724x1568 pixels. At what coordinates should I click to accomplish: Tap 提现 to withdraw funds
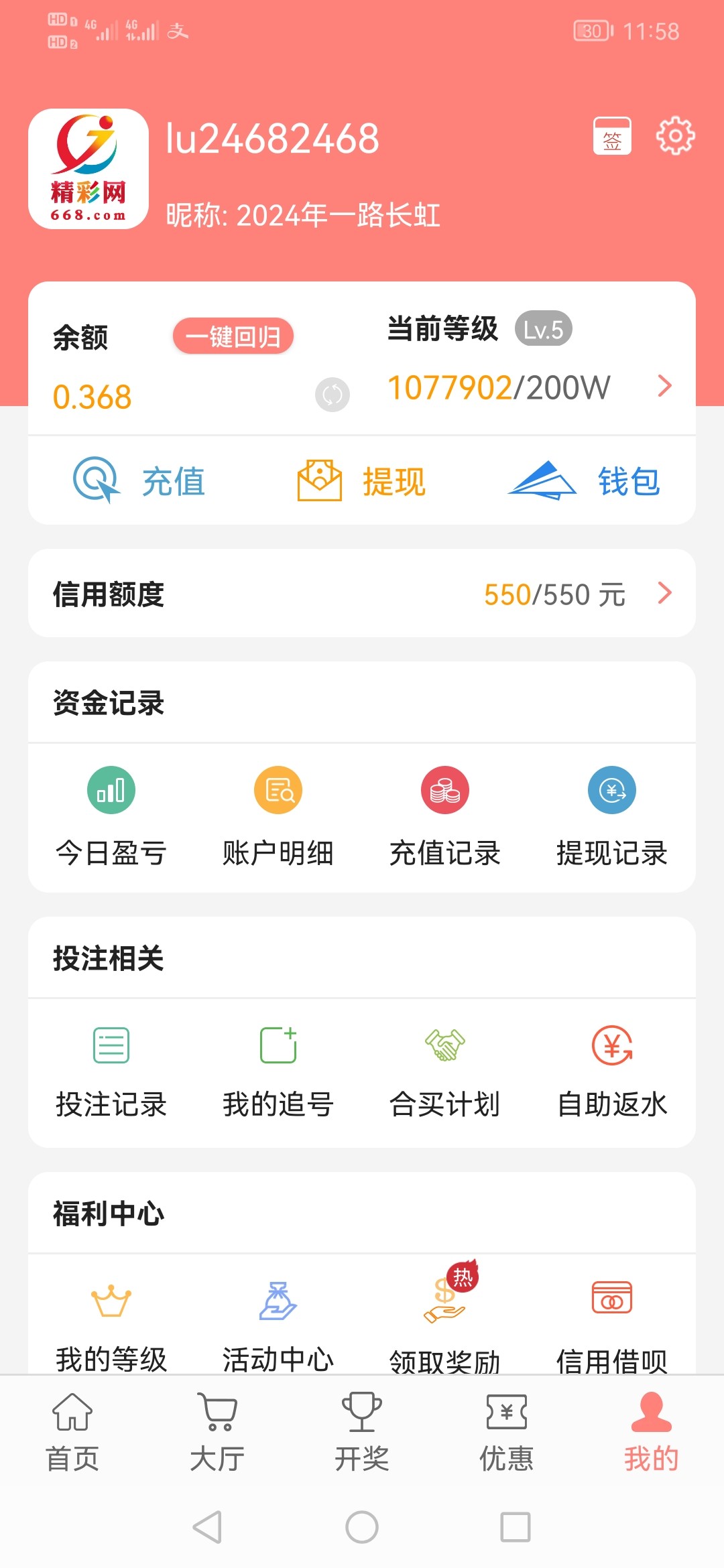(361, 480)
